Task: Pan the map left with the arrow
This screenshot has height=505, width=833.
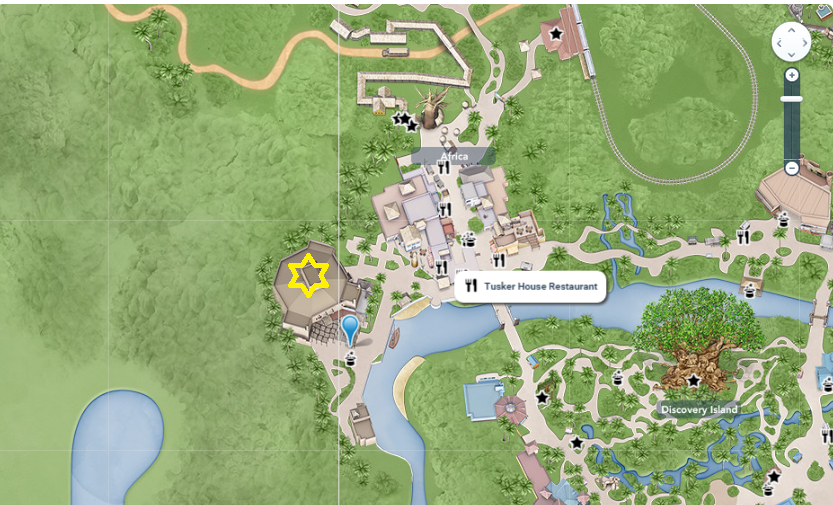Action: pos(779,42)
